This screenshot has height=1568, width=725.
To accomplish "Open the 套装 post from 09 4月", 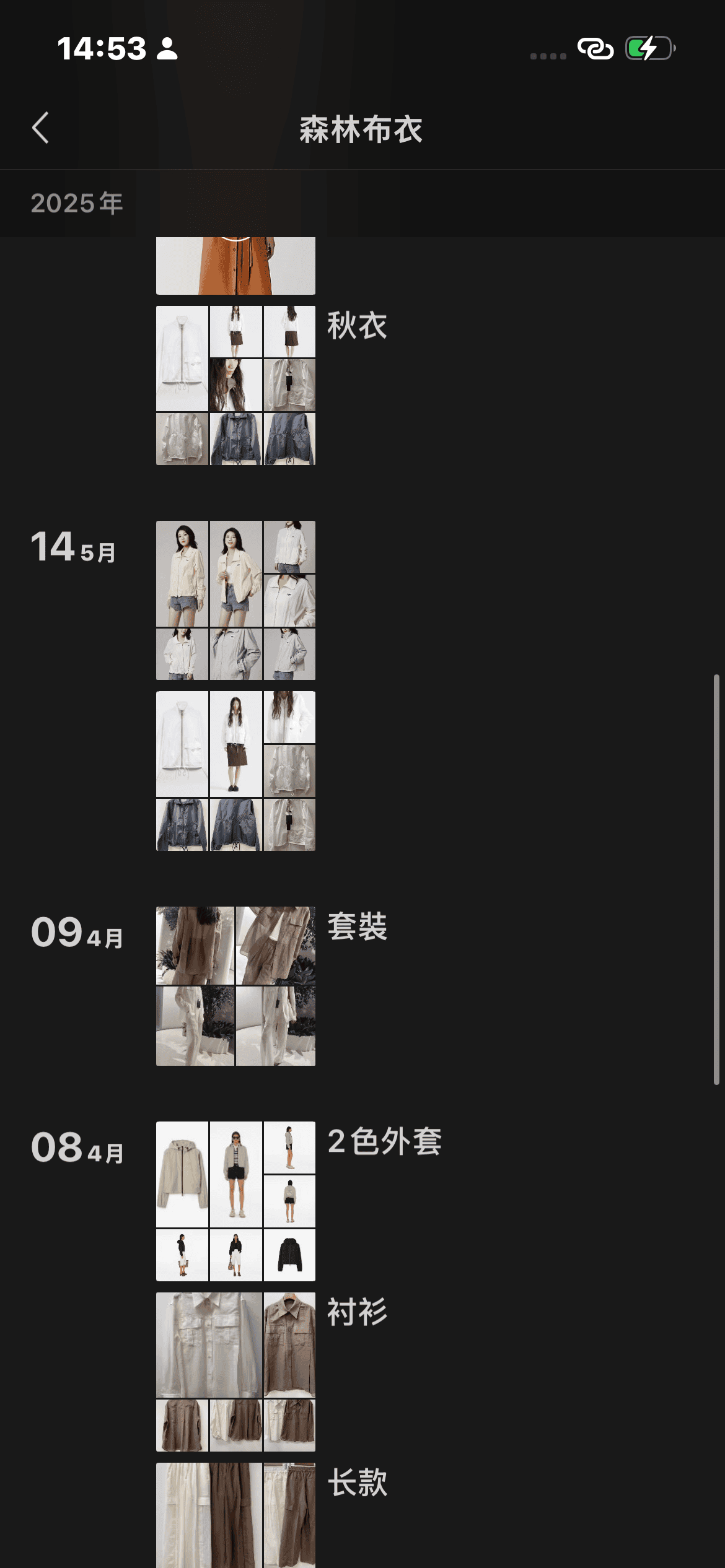I will click(235, 986).
